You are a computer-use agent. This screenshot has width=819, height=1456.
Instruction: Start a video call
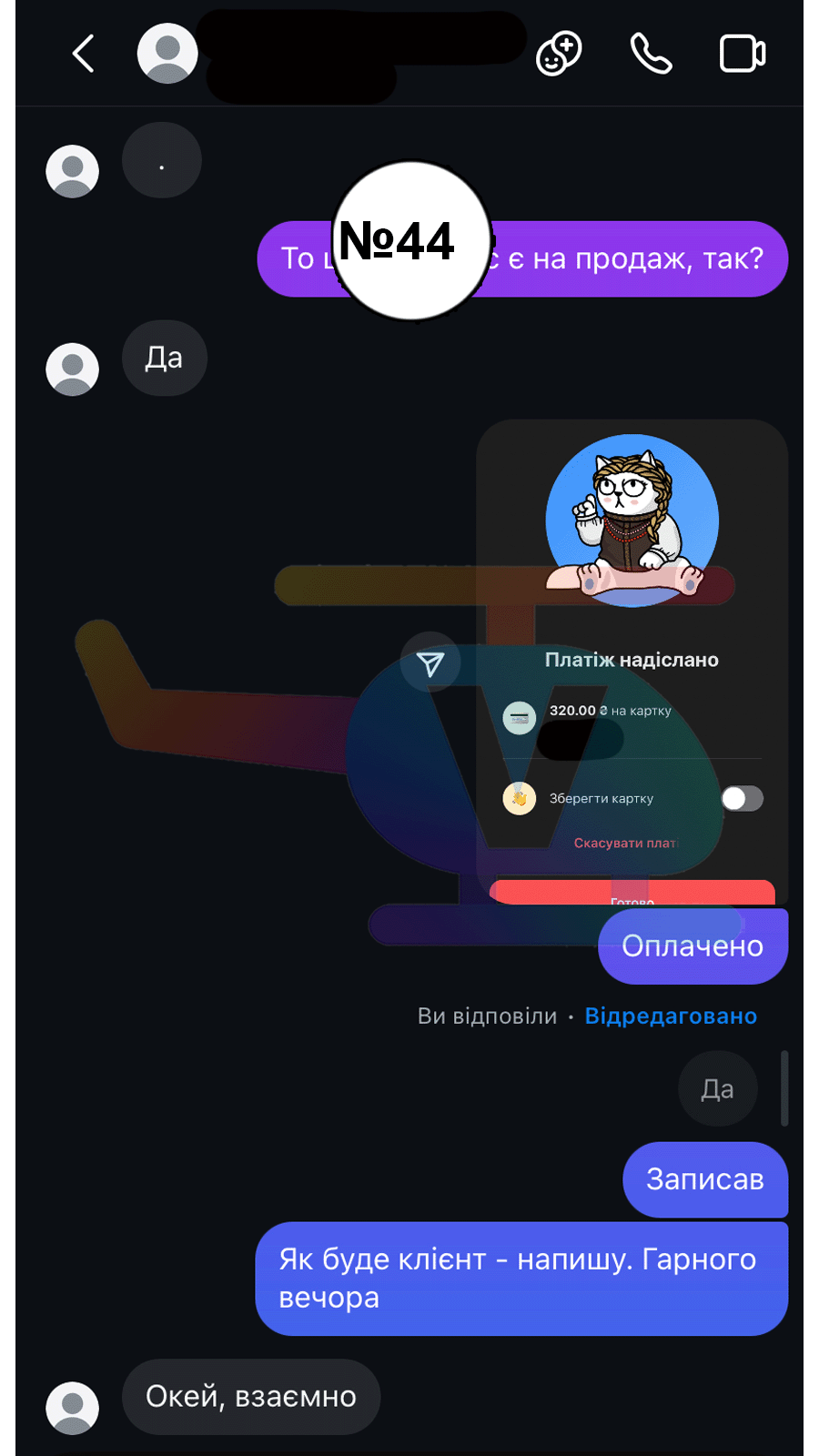pyautogui.click(x=742, y=54)
